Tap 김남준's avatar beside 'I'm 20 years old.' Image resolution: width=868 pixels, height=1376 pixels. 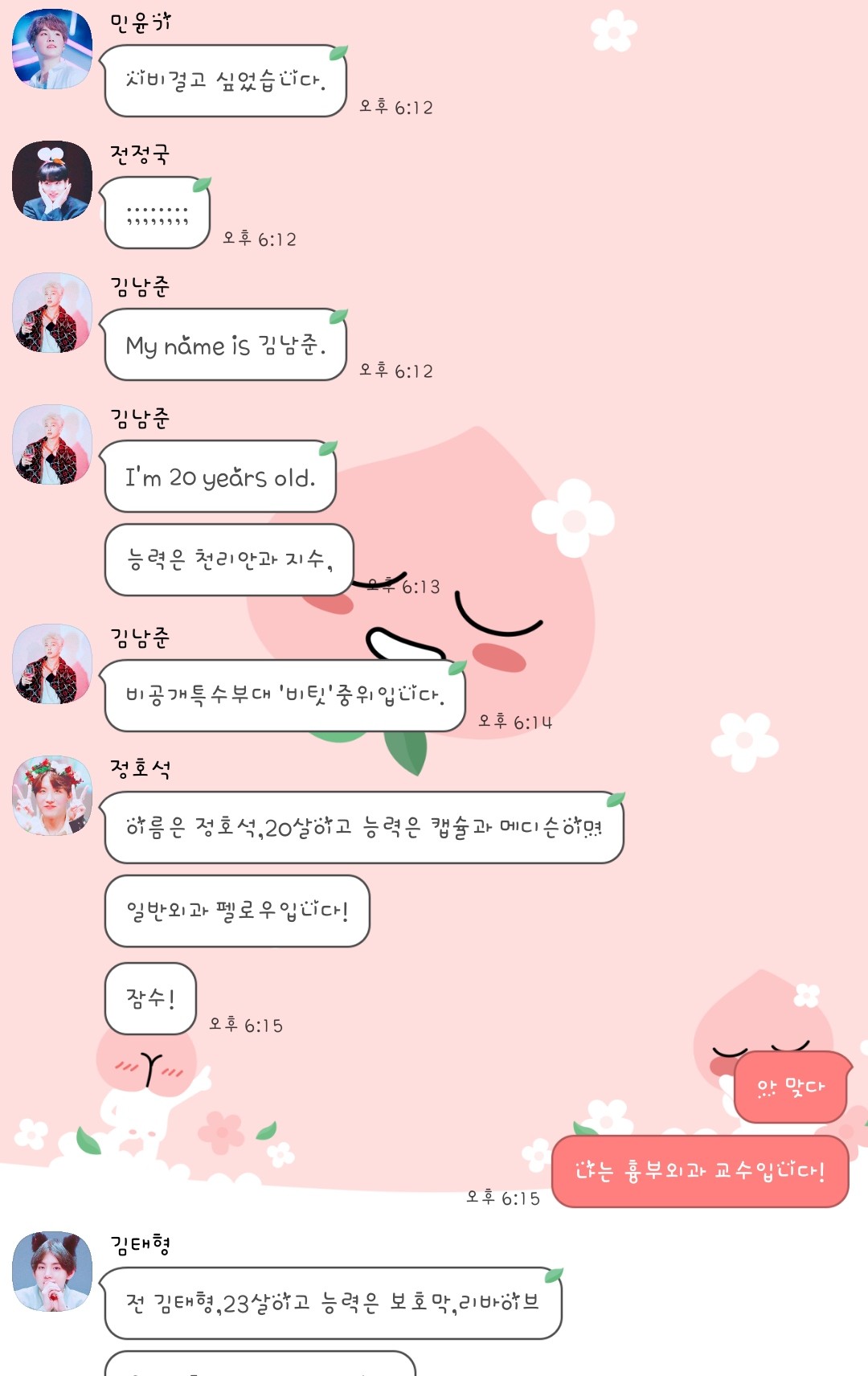52,444
